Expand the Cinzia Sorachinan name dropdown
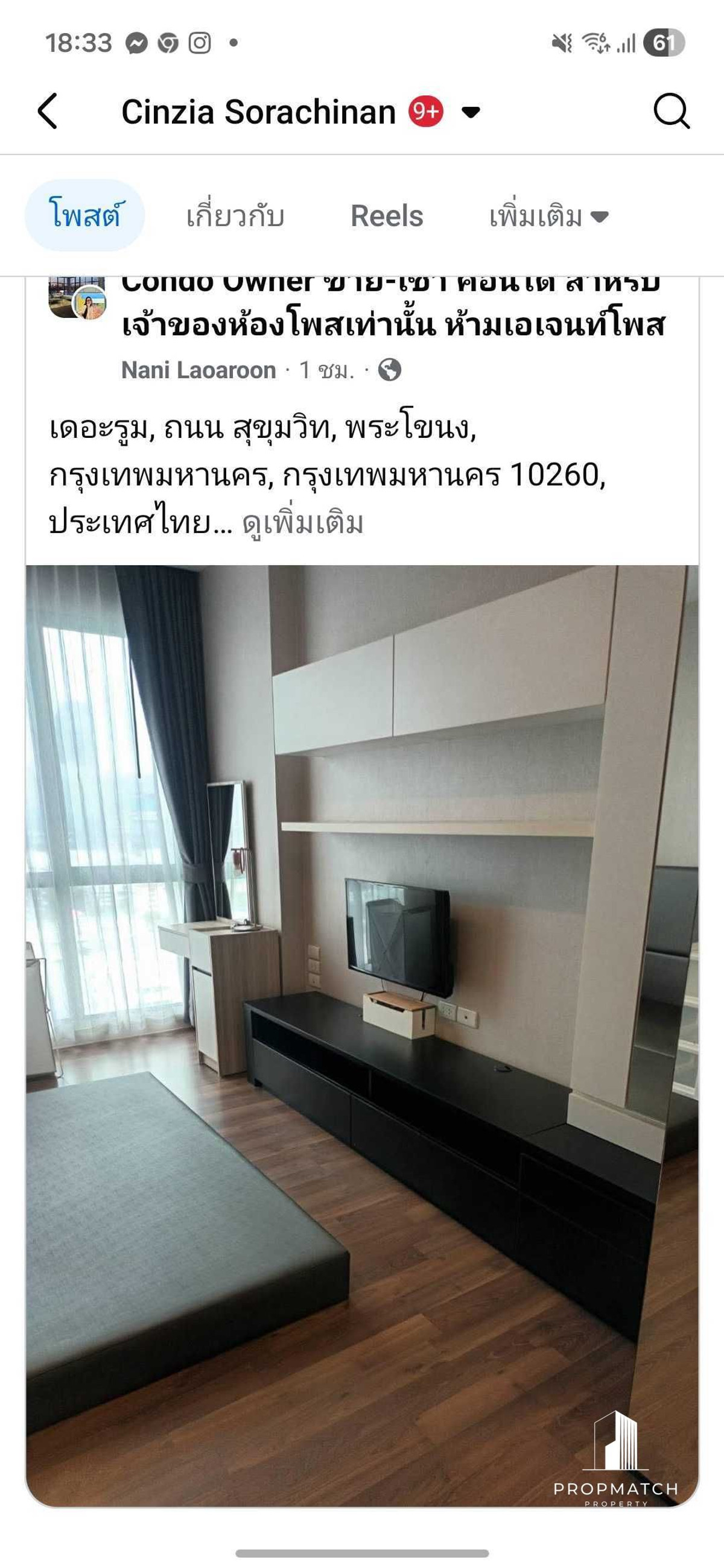724x1568 pixels. click(471, 112)
